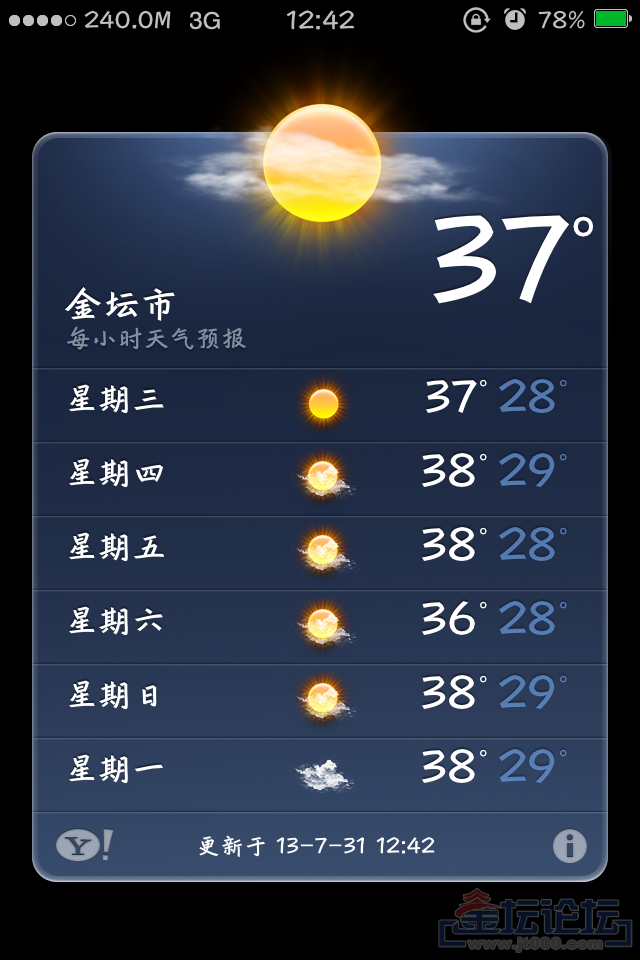Open the Yahoo weather link
The height and width of the screenshot is (960, 640).
pyautogui.click(x=84, y=846)
